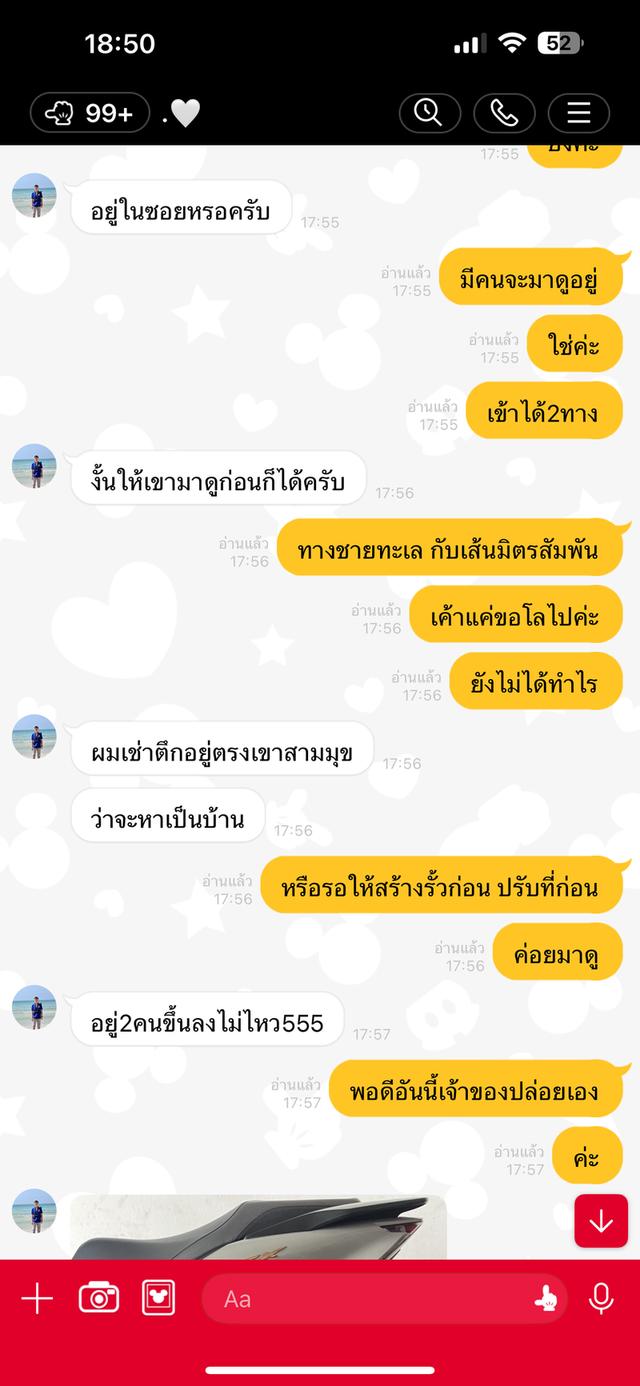This screenshot has height=1386, width=640.
Task: Open the chat menu
Action: click(578, 113)
